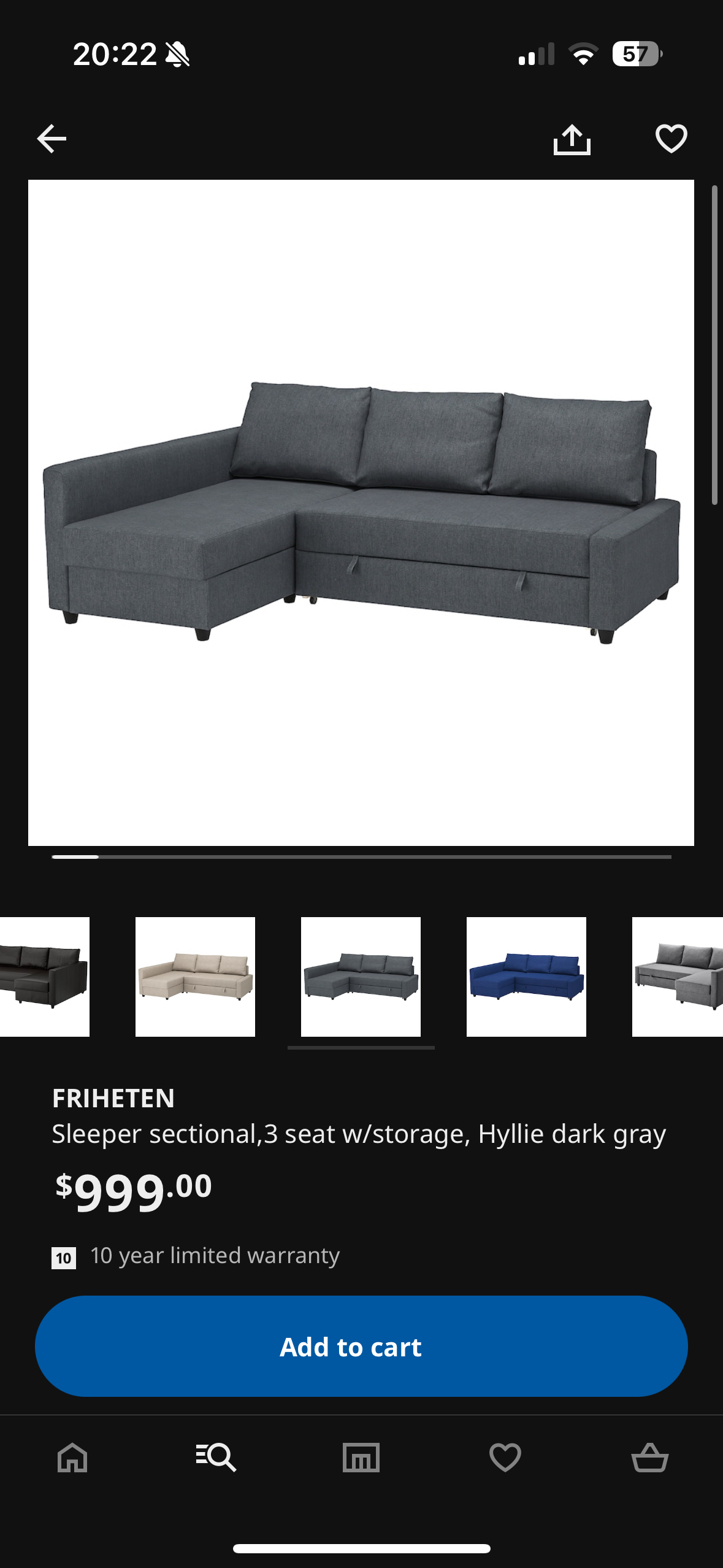Go back to the previous screen
Screen dimensions: 723x1568
coord(52,139)
